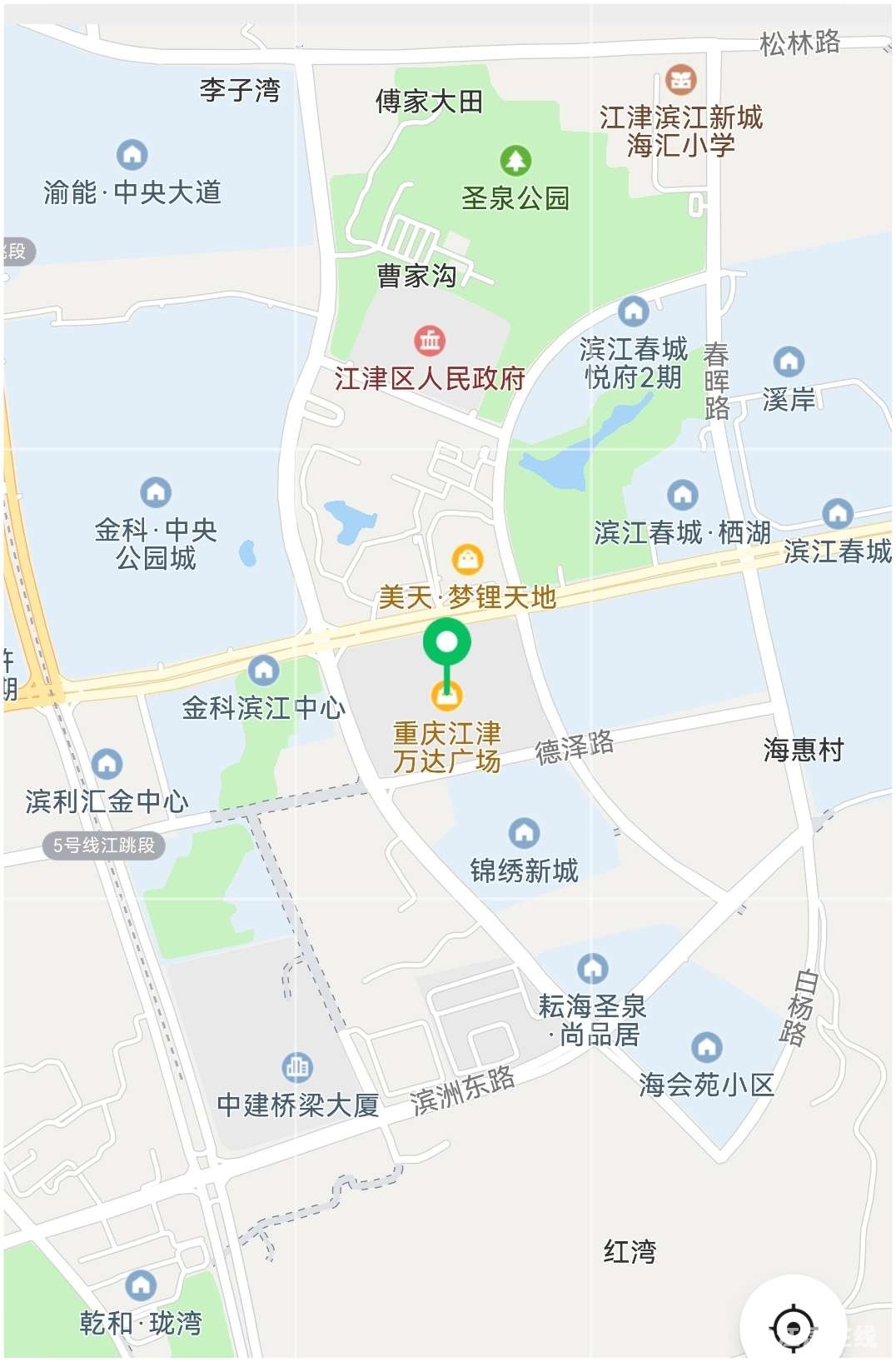Select the 江津滨江新城海汇小学 school marker
896x1362 pixels.
tap(681, 81)
